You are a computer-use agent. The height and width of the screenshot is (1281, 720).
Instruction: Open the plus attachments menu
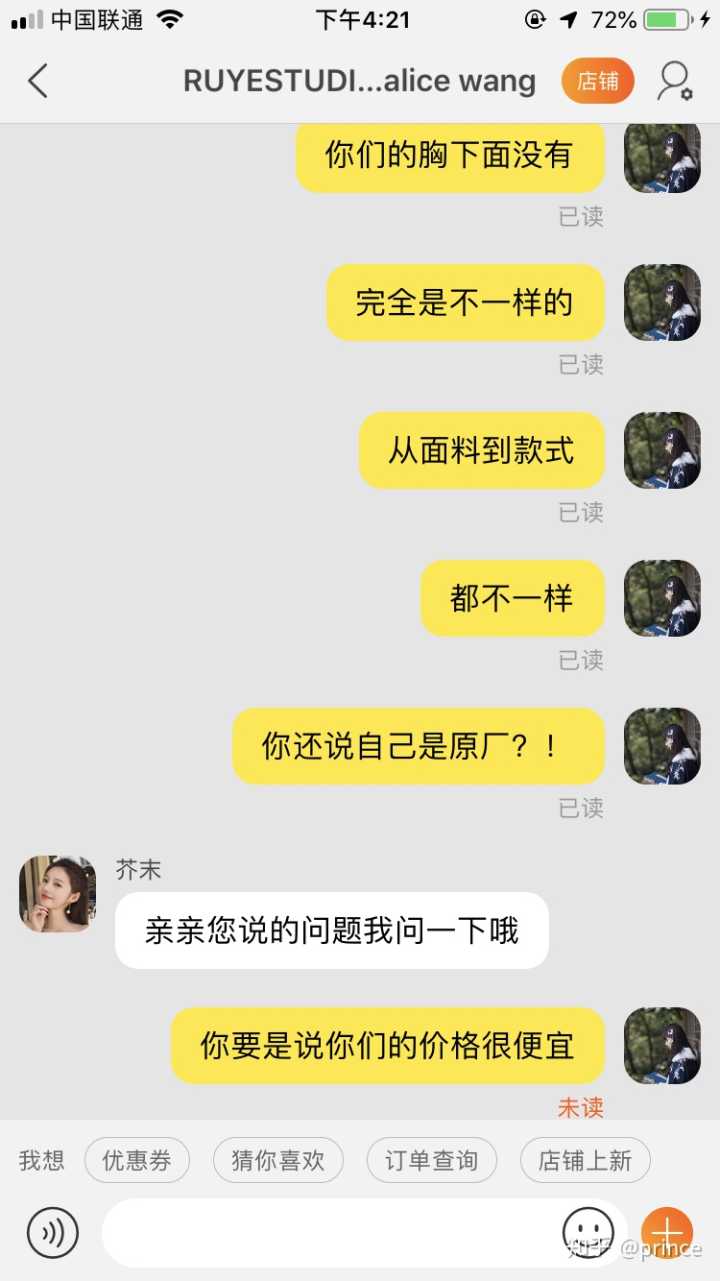667,1232
